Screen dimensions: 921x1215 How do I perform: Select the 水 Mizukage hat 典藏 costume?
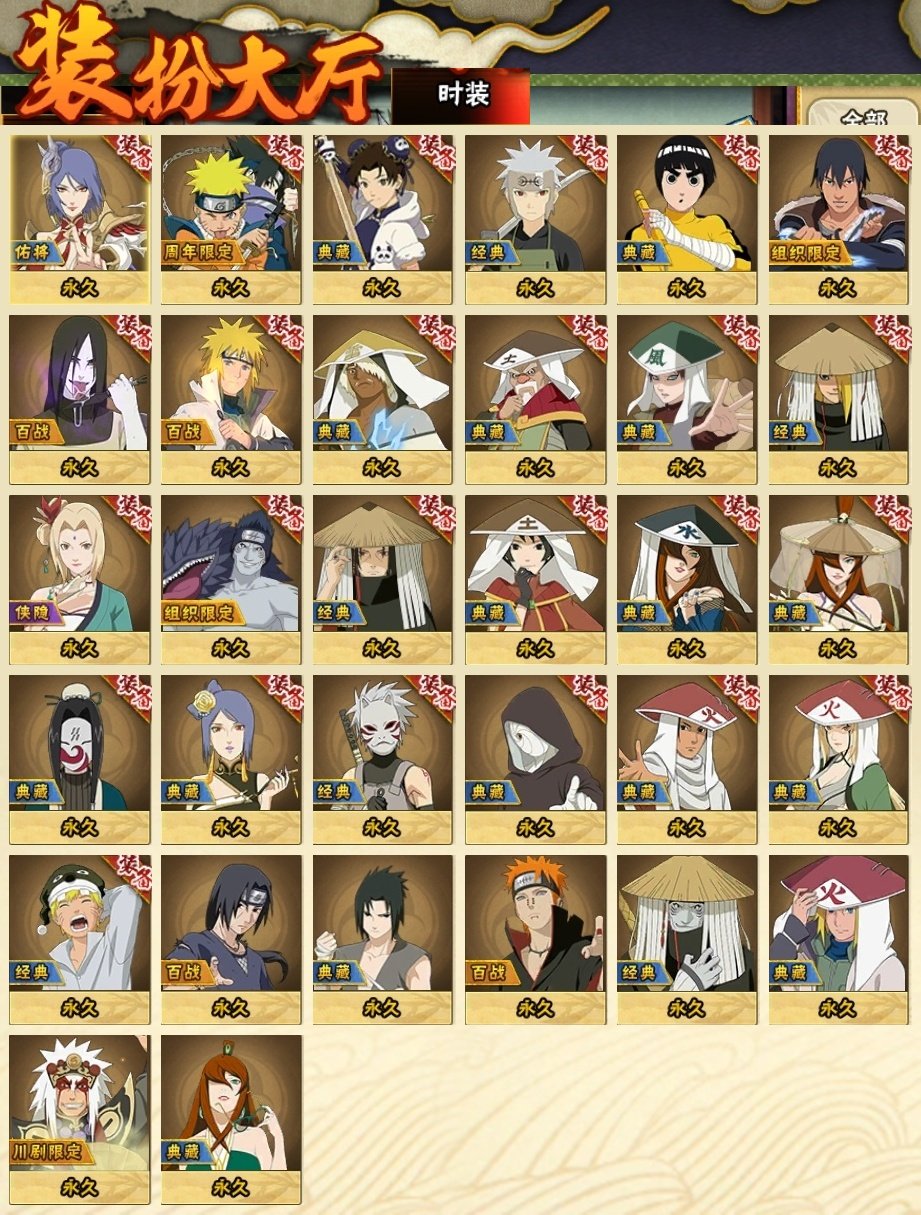[x=686, y=565]
